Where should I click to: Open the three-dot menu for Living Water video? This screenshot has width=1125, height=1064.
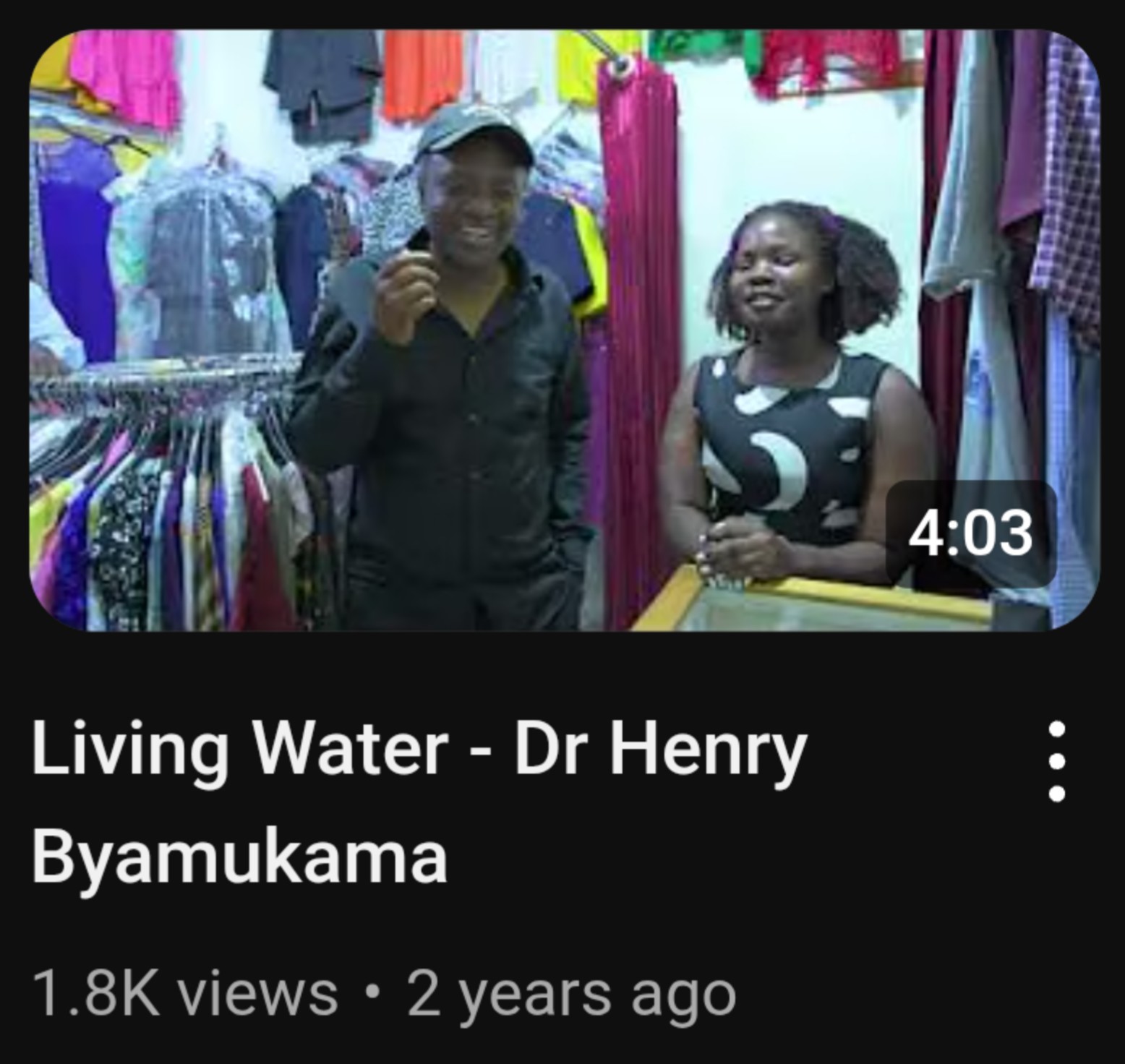click(1056, 762)
